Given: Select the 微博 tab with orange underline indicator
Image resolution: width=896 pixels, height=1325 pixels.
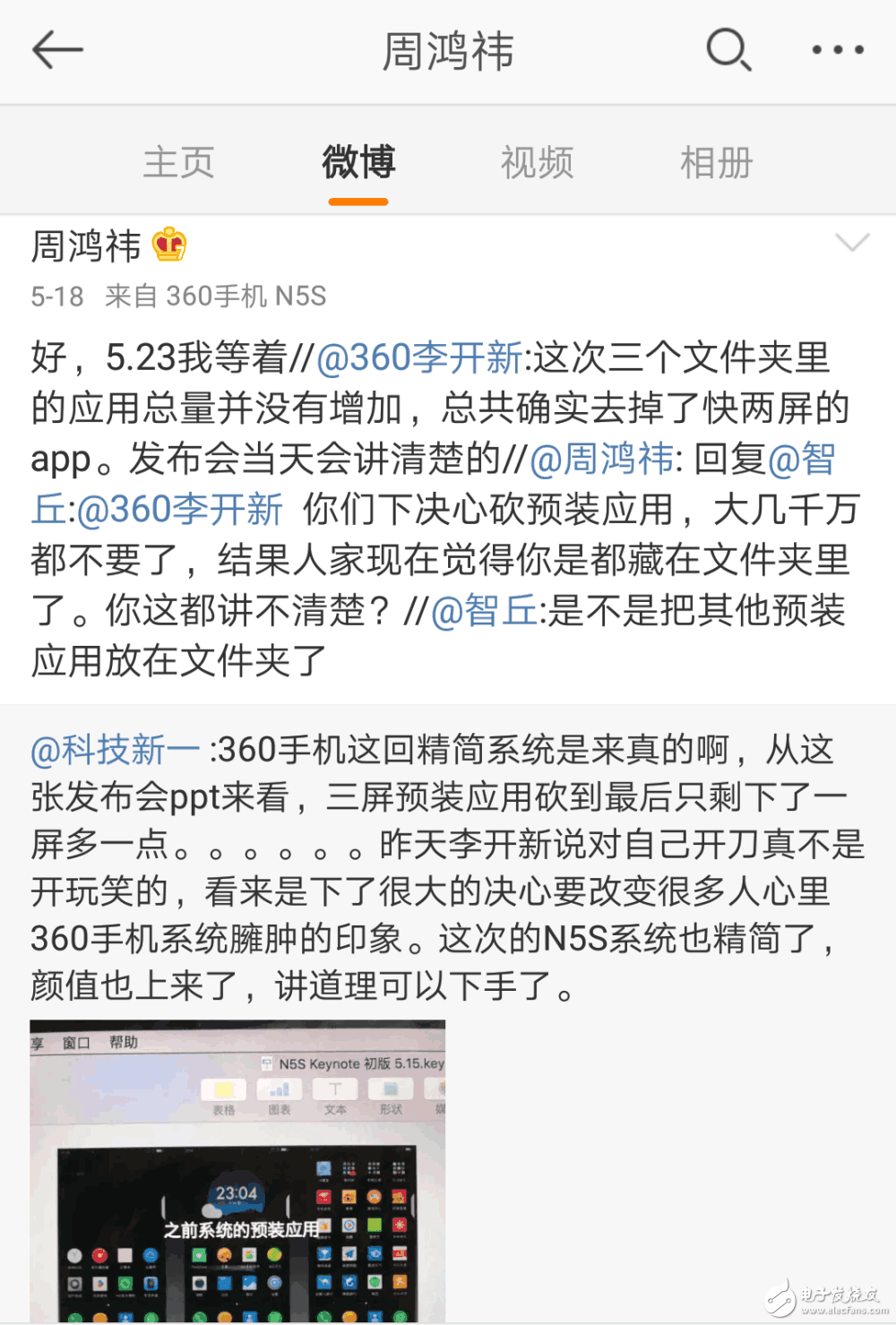Looking at the screenshot, I should click(x=357, y=163).
